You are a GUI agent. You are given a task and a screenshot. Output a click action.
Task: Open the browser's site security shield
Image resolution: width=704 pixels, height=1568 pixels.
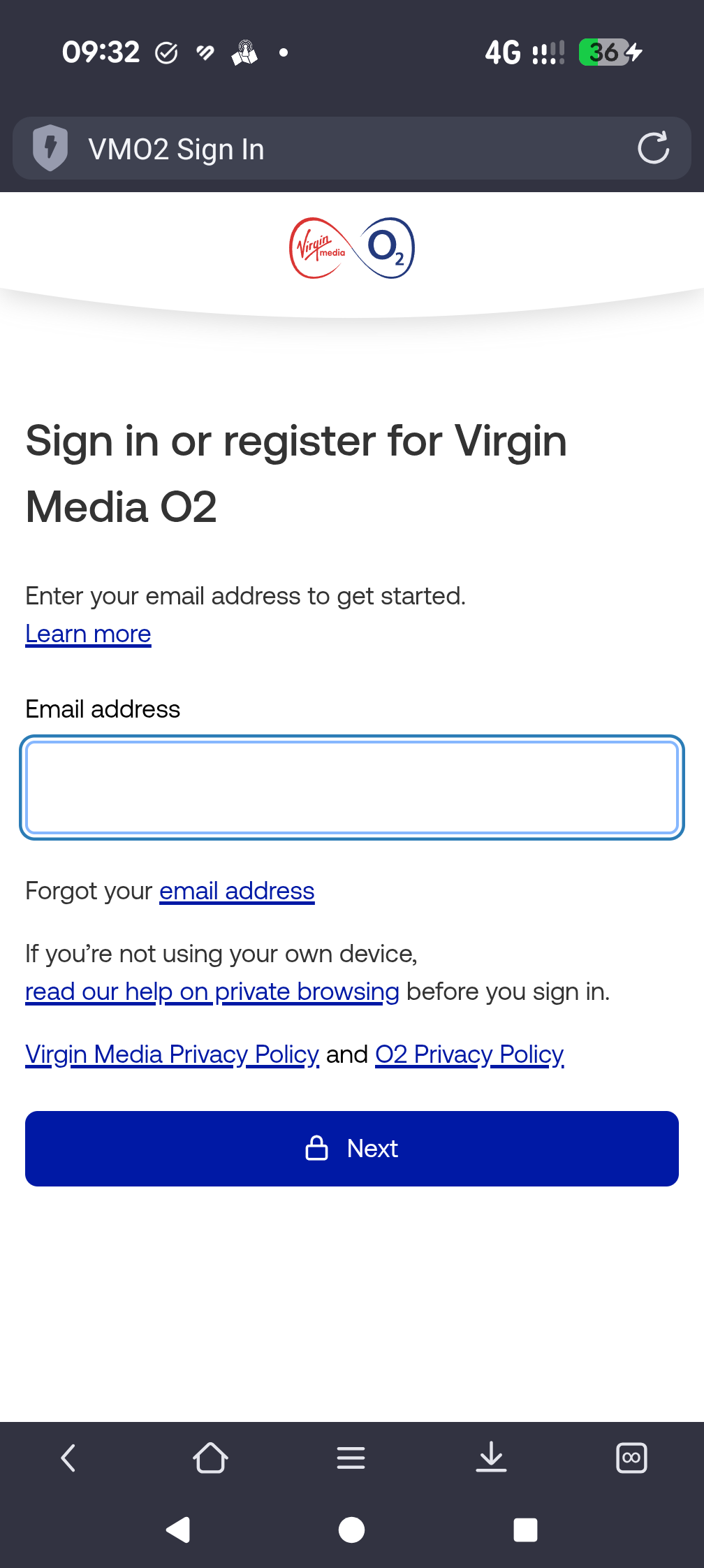[50, 148]
